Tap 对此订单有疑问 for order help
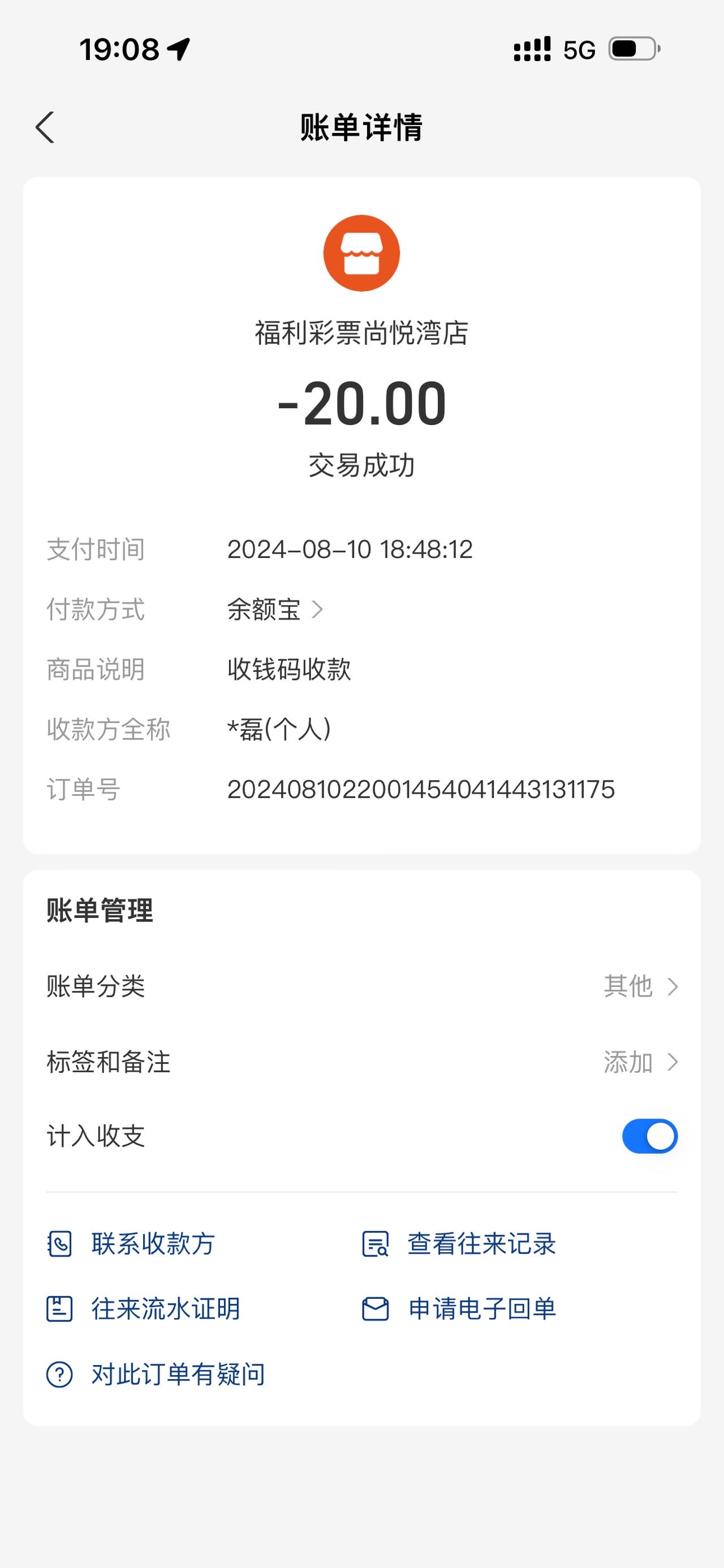Image resolution: width=724 pixels, height=1568 pixels. tap(156, 1374)
